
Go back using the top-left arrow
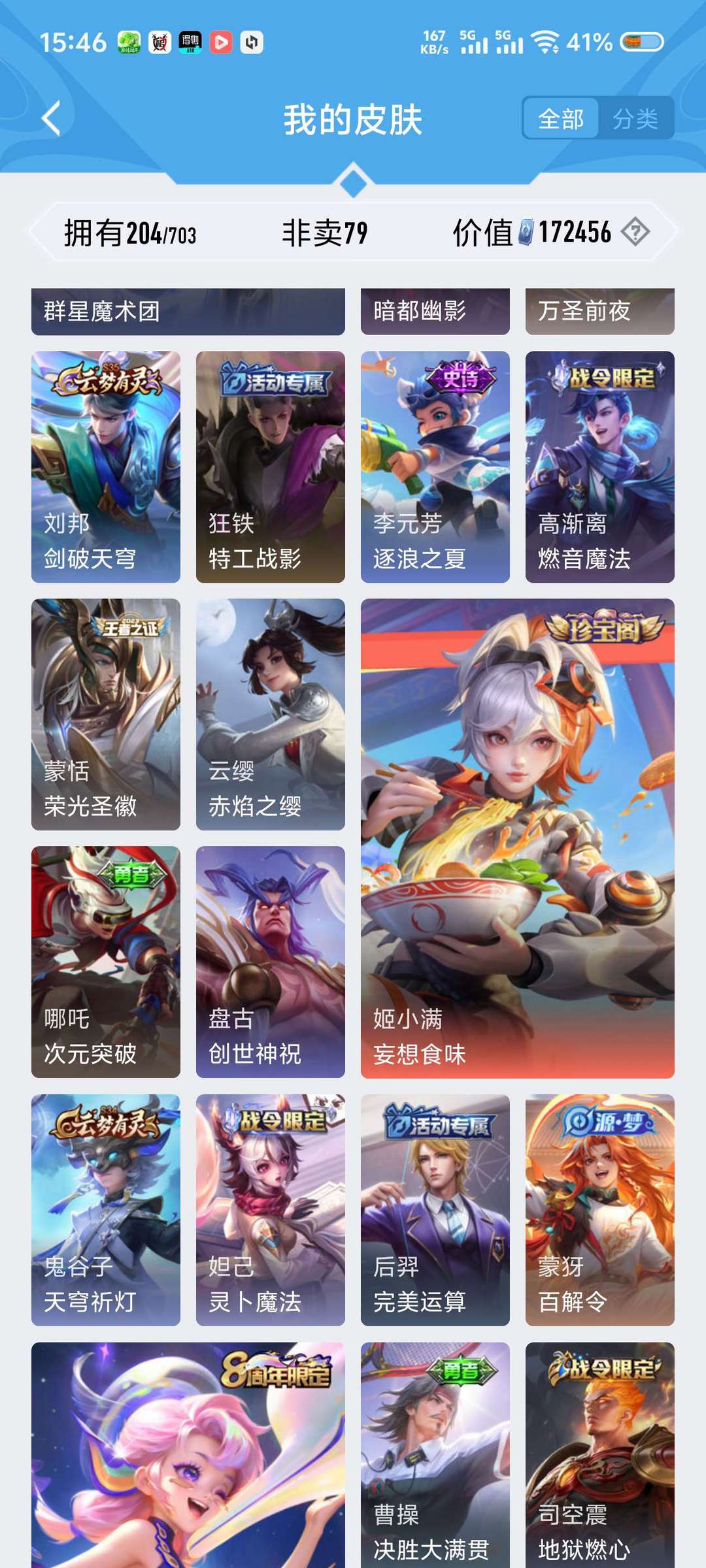[51, 118]
